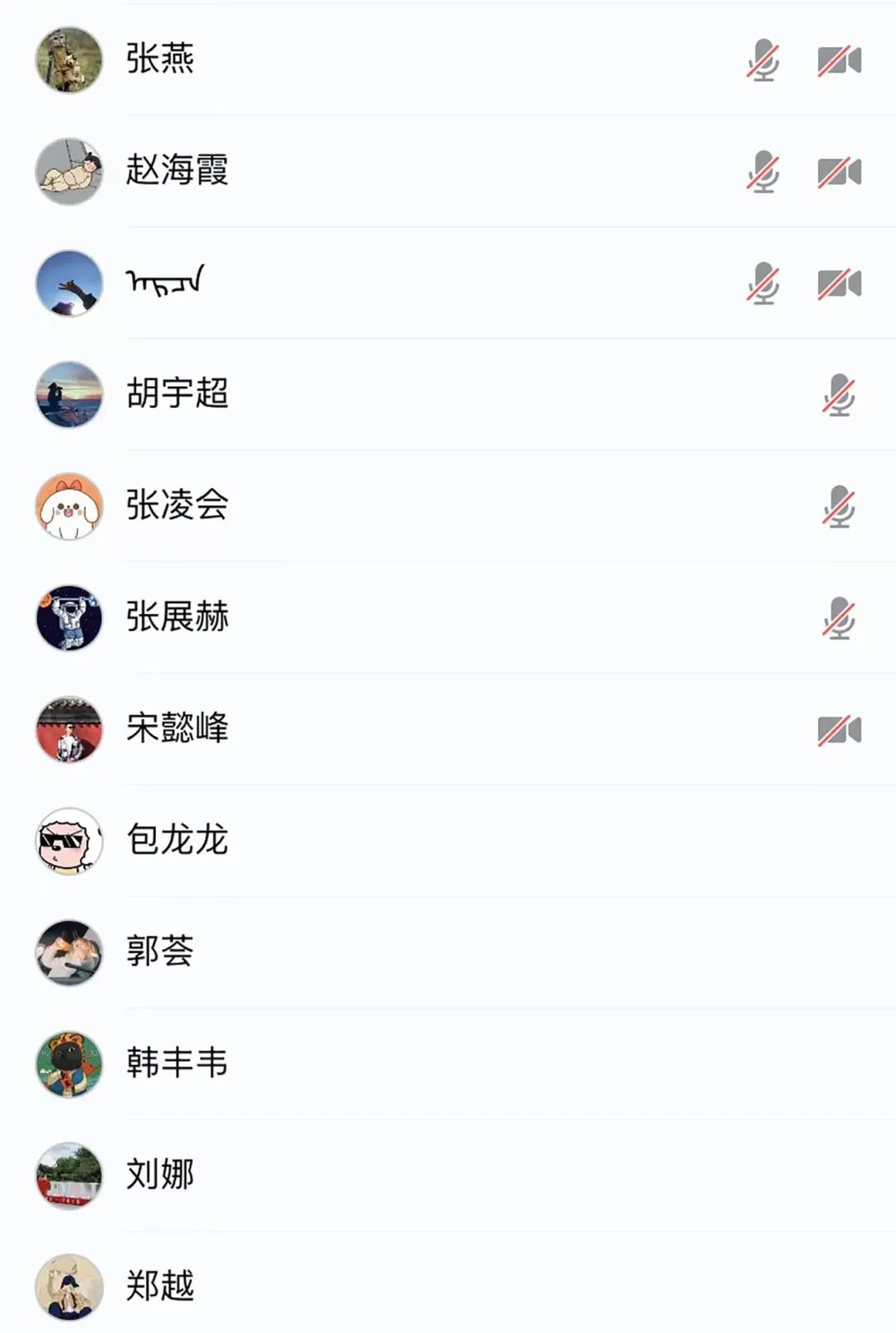Open 胡宇超's participant options
This screenshot has width=896, height=1333.
point(177,394)
